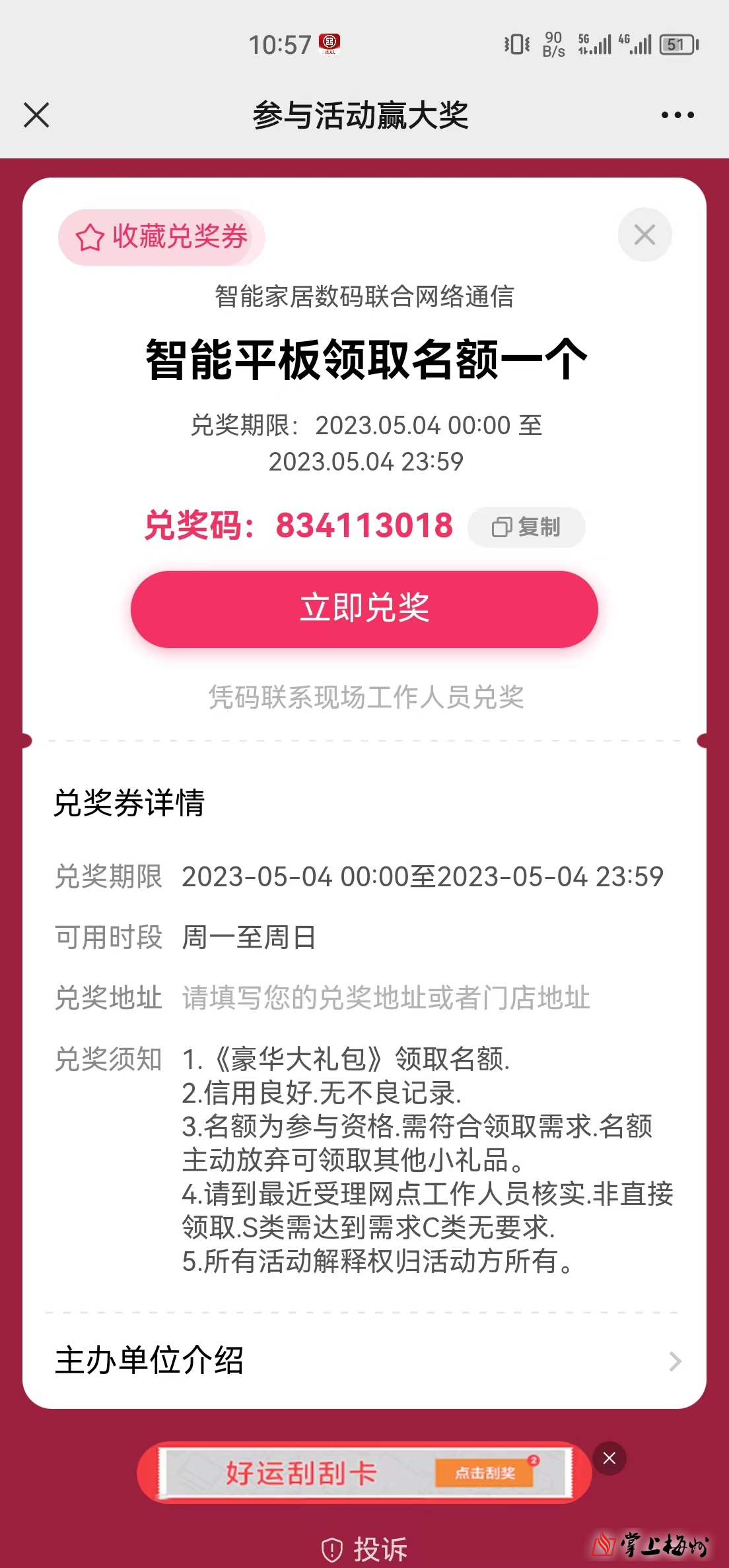The image size is (729, 1568).
Task: Copy the redemption code with 复制
Action: tap(526, 527)
